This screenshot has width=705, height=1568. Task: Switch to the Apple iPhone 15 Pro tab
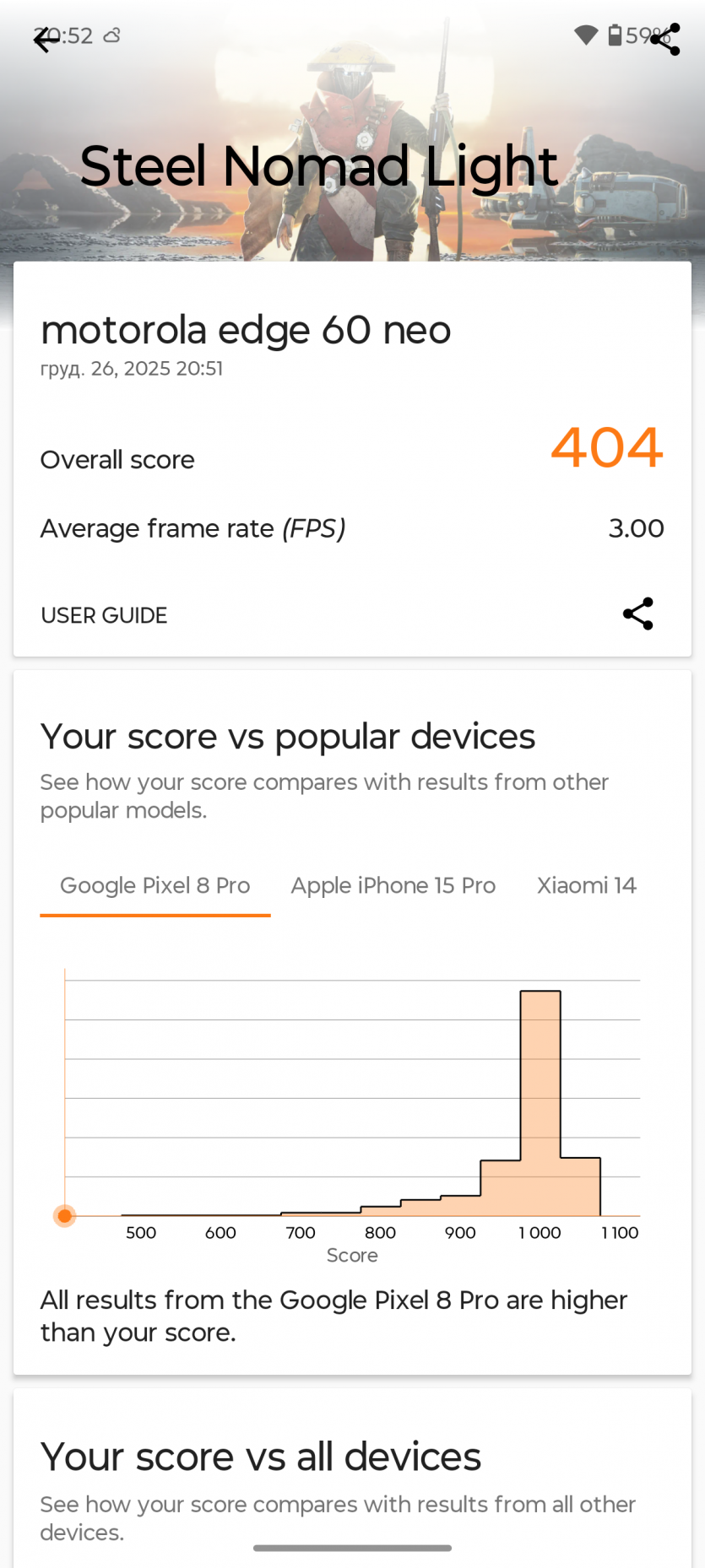pos(393,885)
